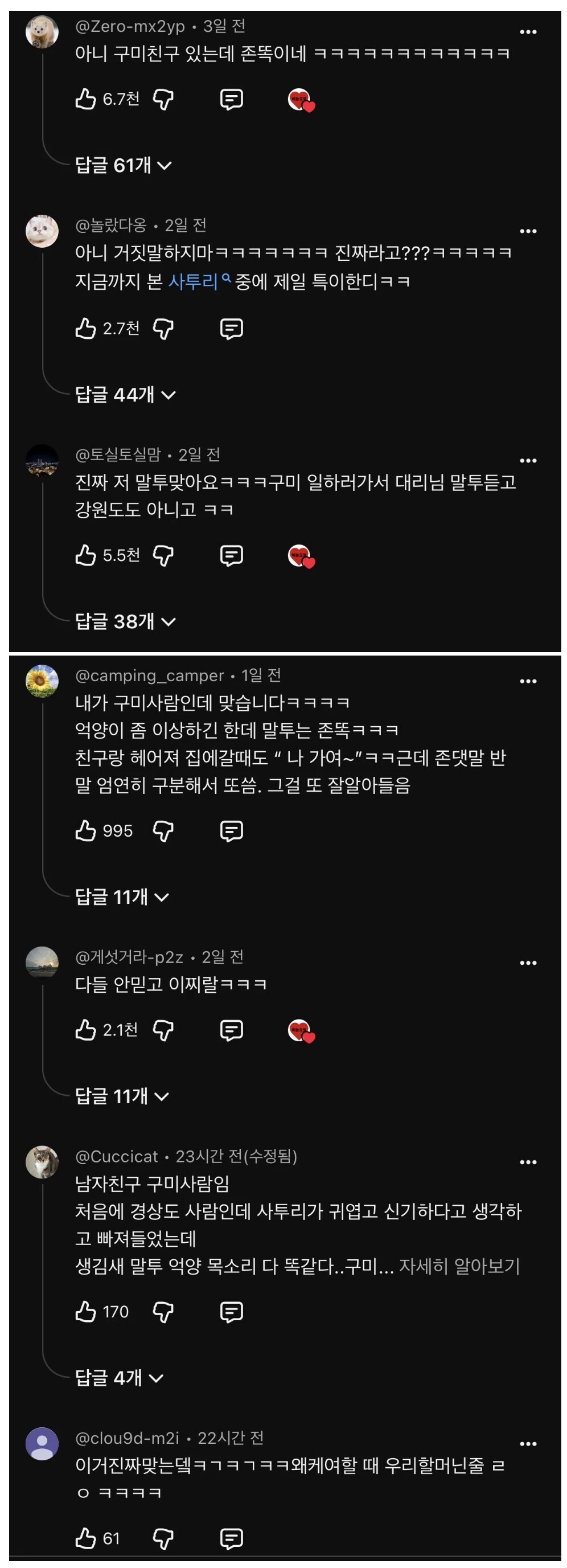Show the 11 replies to @게섯거라-p2z

coord(122,1096)
